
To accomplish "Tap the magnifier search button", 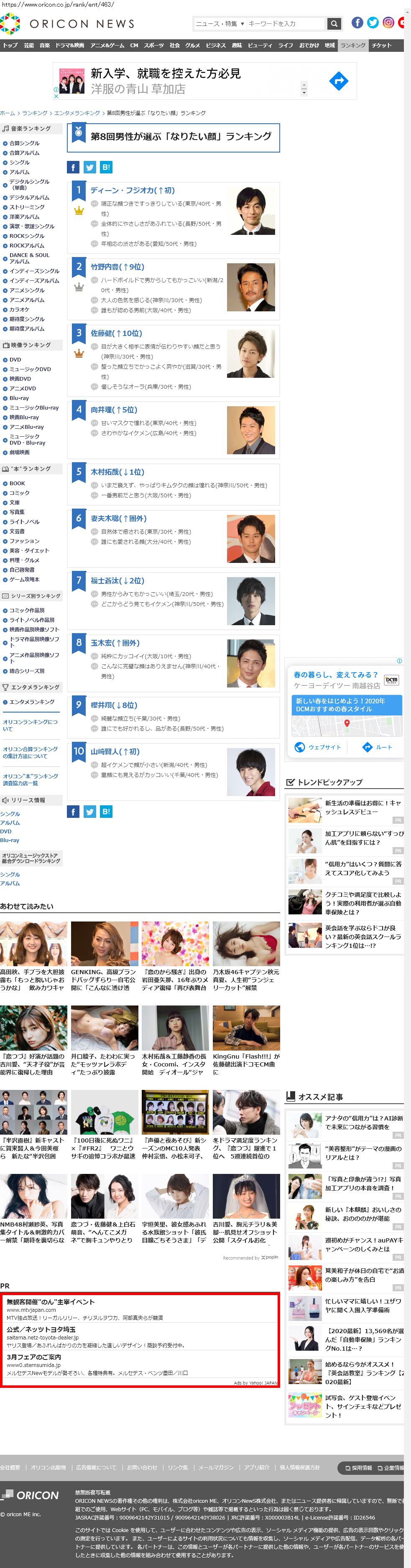I will pos(334,24).
